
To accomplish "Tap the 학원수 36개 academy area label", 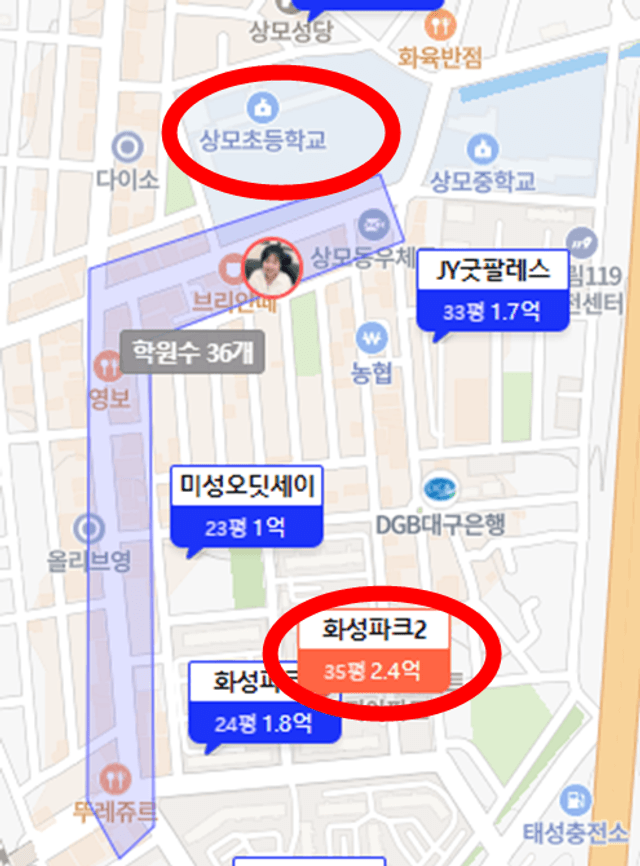I will point(193,352).
